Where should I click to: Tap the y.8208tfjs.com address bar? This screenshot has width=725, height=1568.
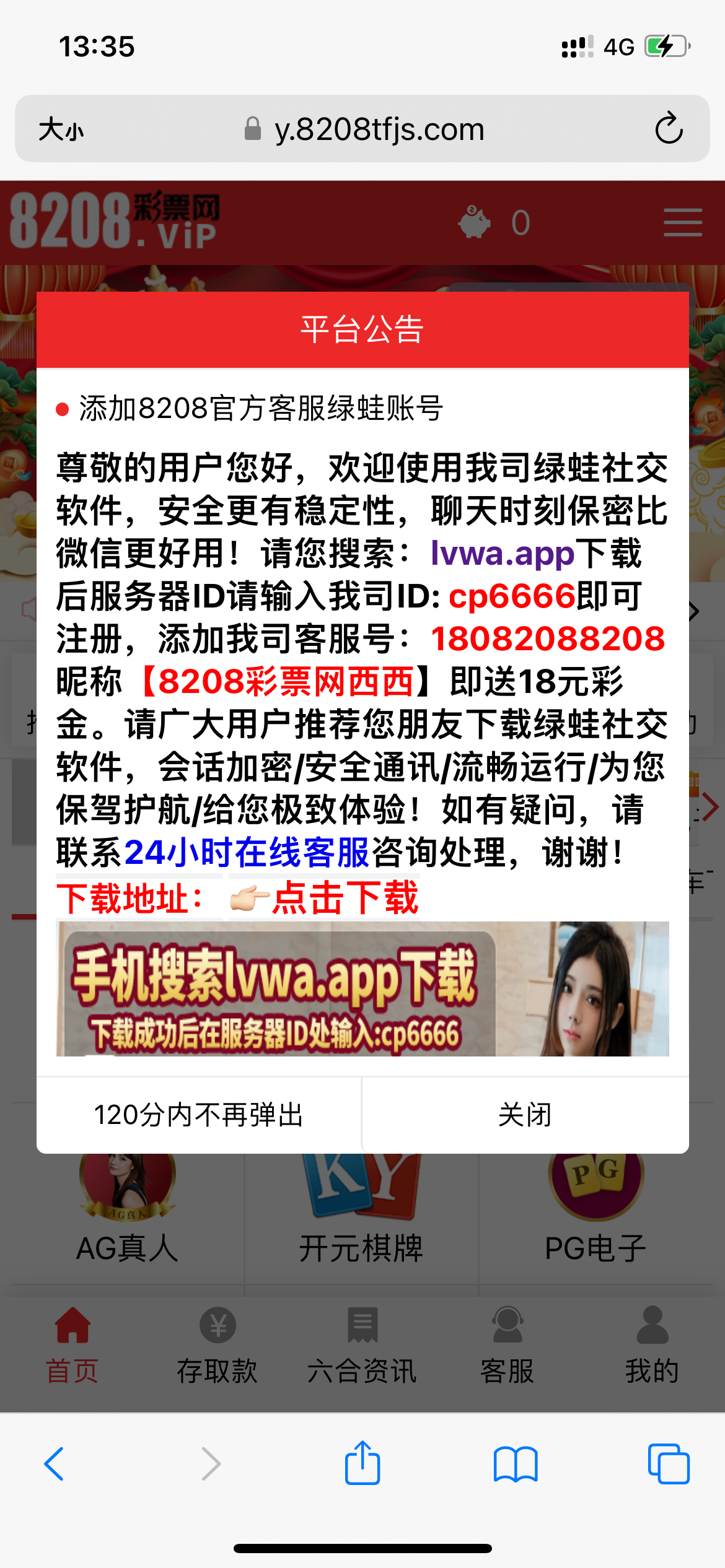pyautogui.click(x=378, y=129)
